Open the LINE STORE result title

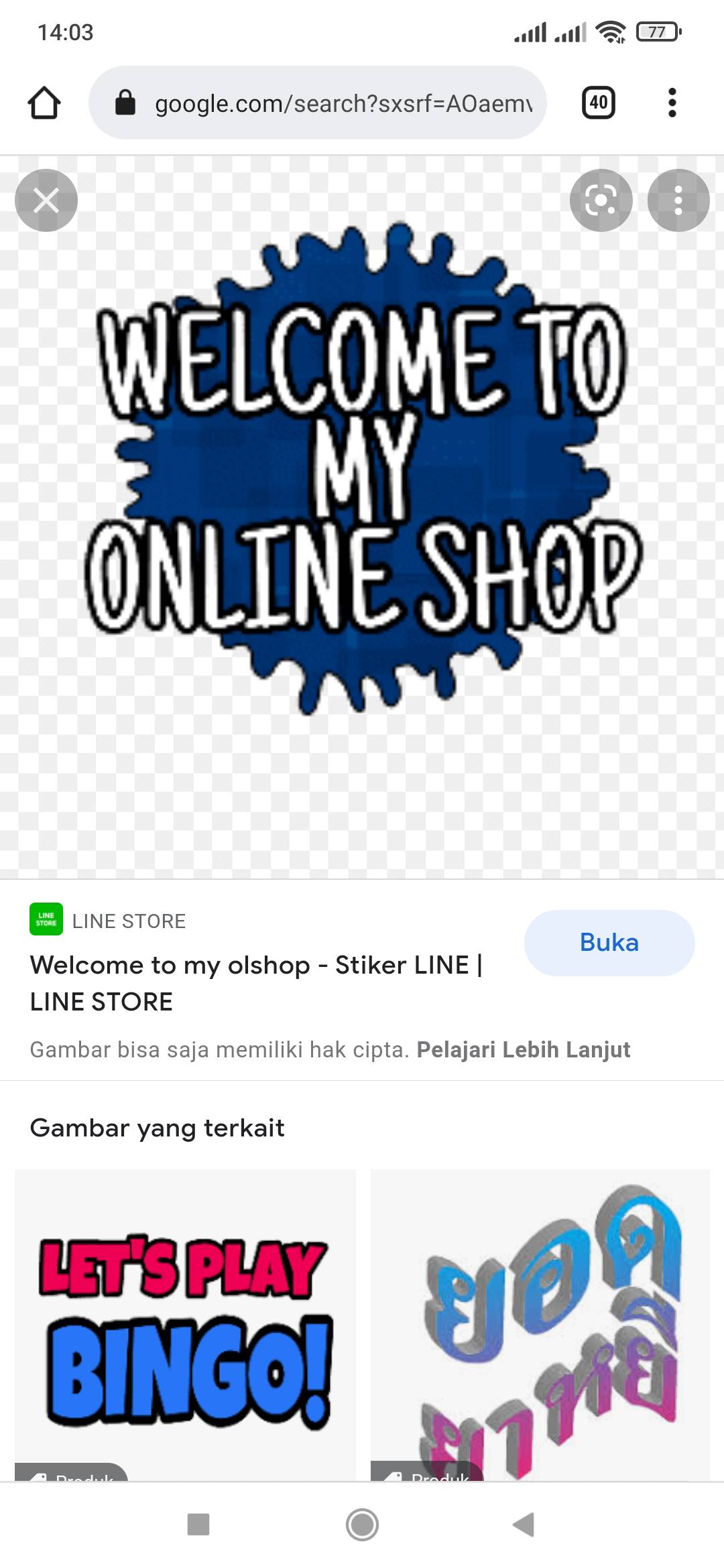256,983
